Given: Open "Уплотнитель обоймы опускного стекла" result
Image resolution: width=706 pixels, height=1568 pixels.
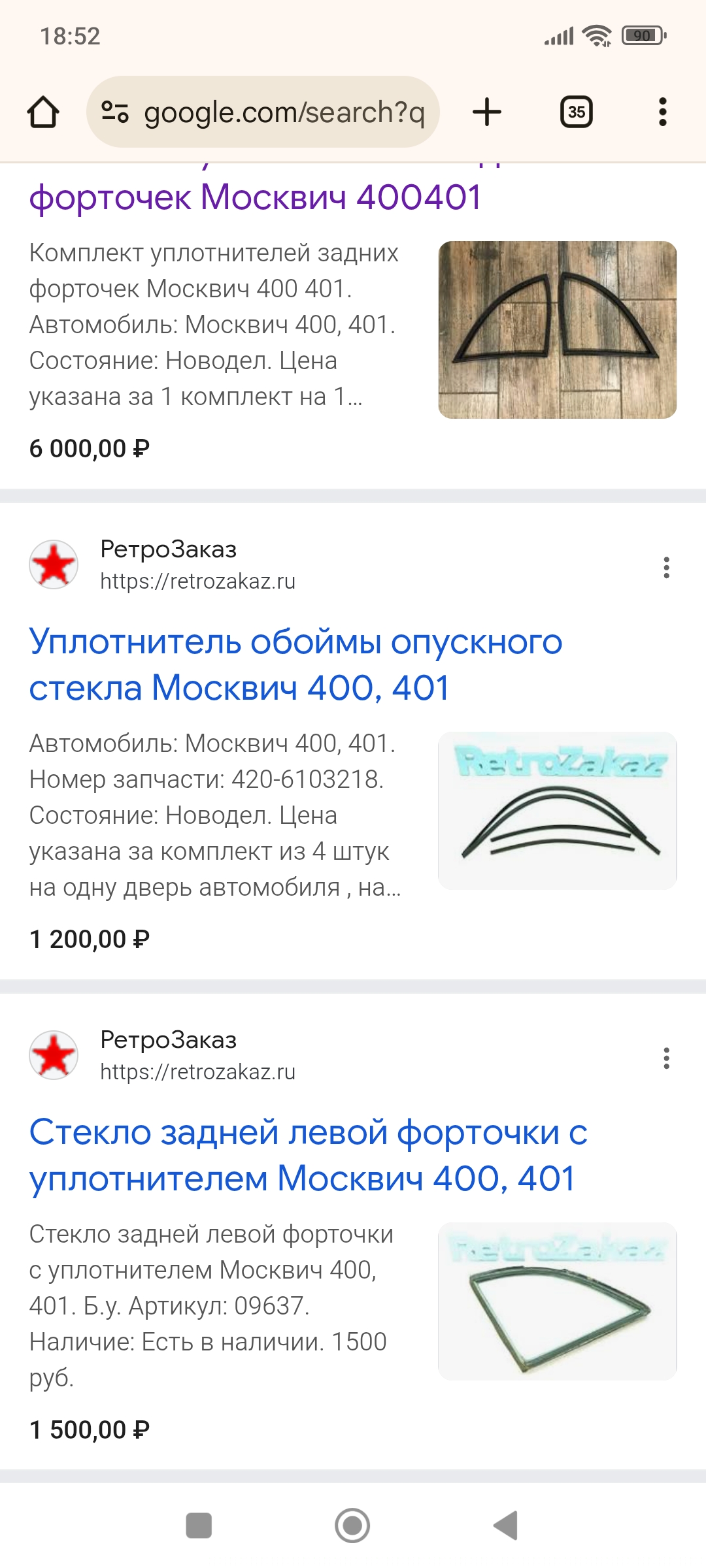Looking at the screenshot, I should [295, 664].
